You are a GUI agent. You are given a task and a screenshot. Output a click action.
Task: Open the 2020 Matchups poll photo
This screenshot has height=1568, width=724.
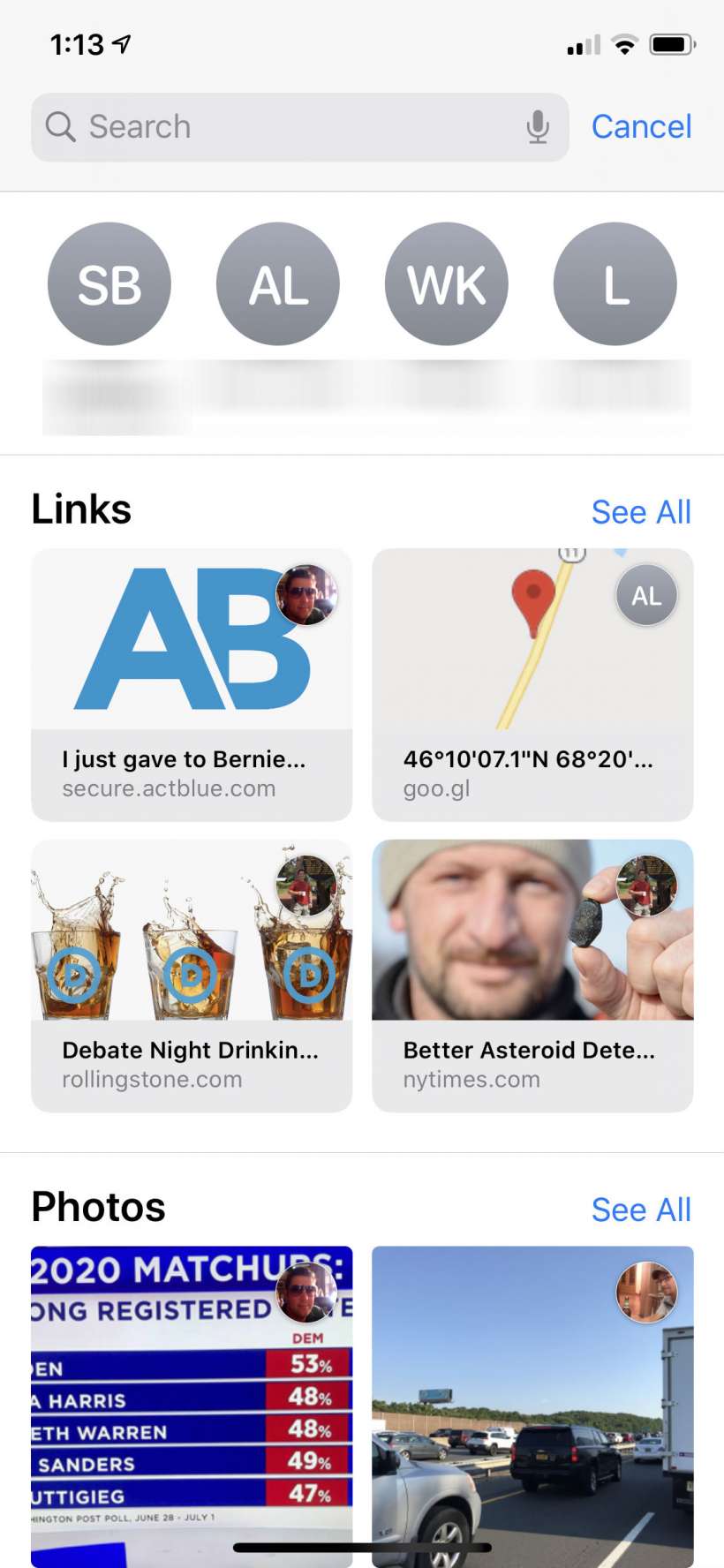coord(192,1404)
